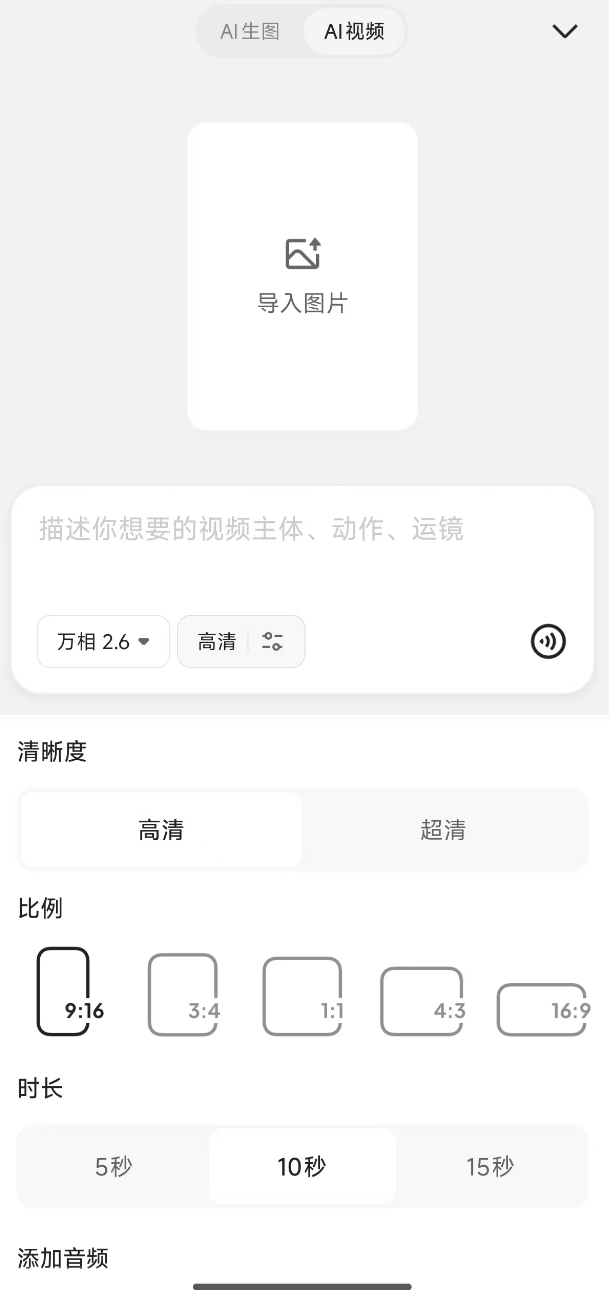609x1290 pixels.
Task: Set duration to 15秒
Action: tap(490, 1166)
